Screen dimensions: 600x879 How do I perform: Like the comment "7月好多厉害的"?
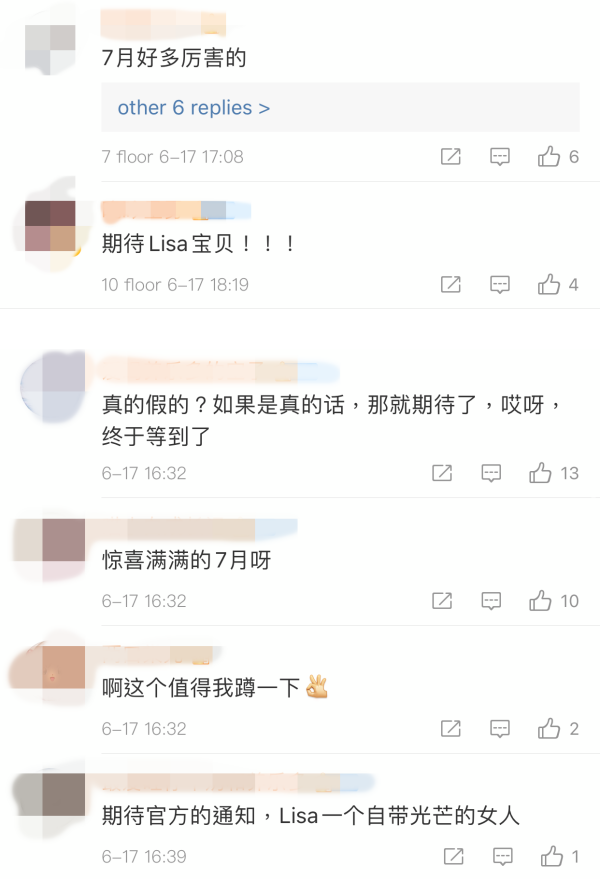549,157
